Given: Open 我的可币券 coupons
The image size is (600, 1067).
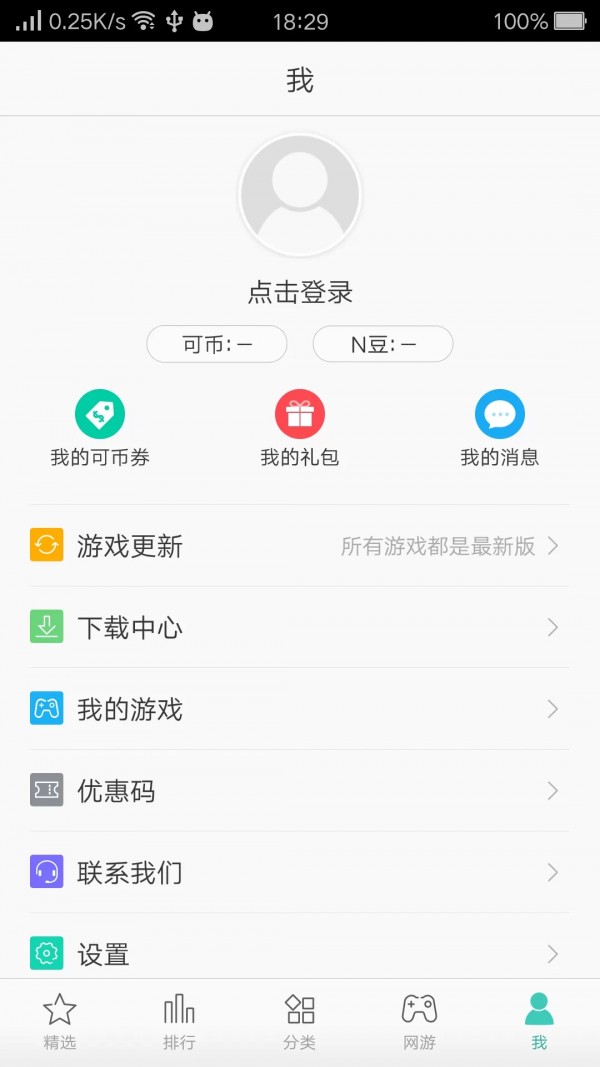Looking at the screenshot, I should pyautogui.click(x=100, y=430).
